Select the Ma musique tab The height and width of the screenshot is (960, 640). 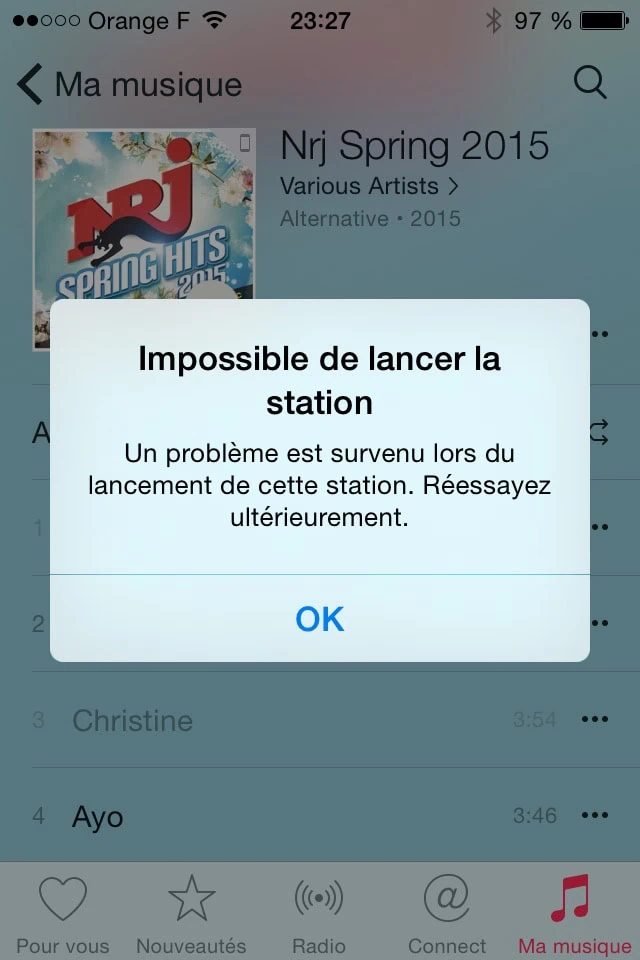[x=574, y=914]
